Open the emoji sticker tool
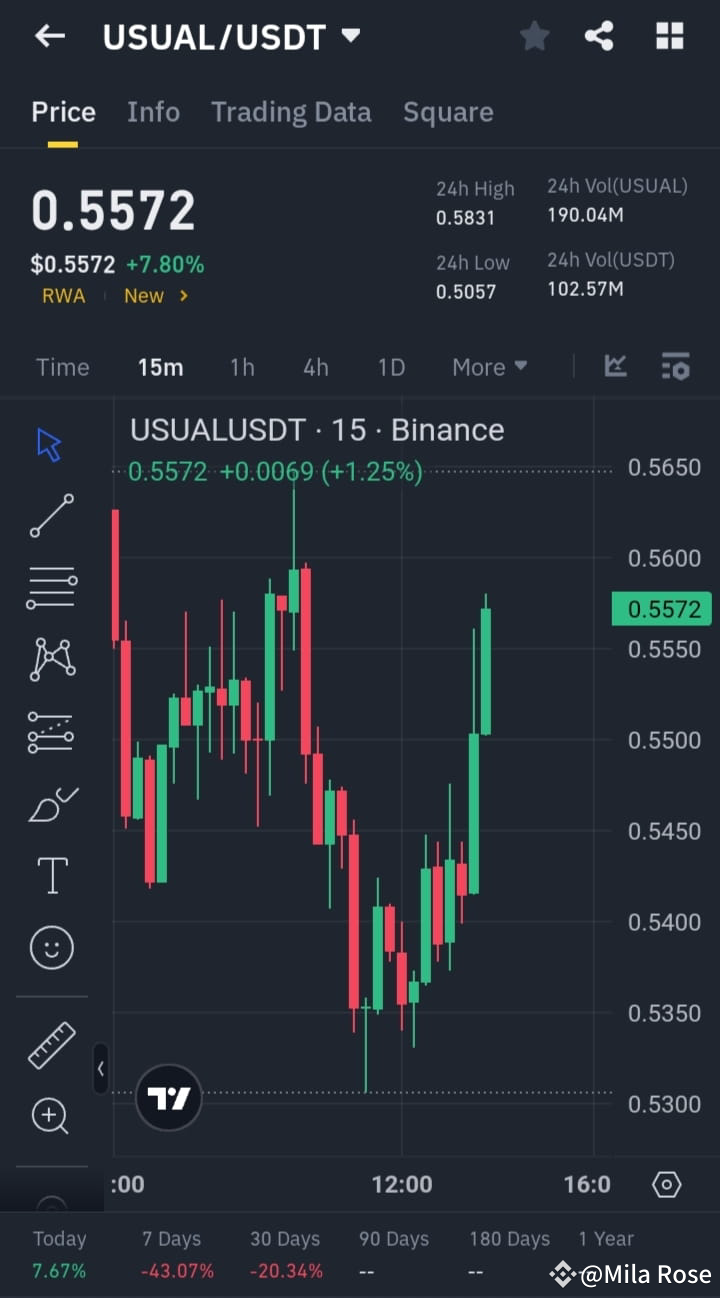The image size is (720, 1298). 50,946
